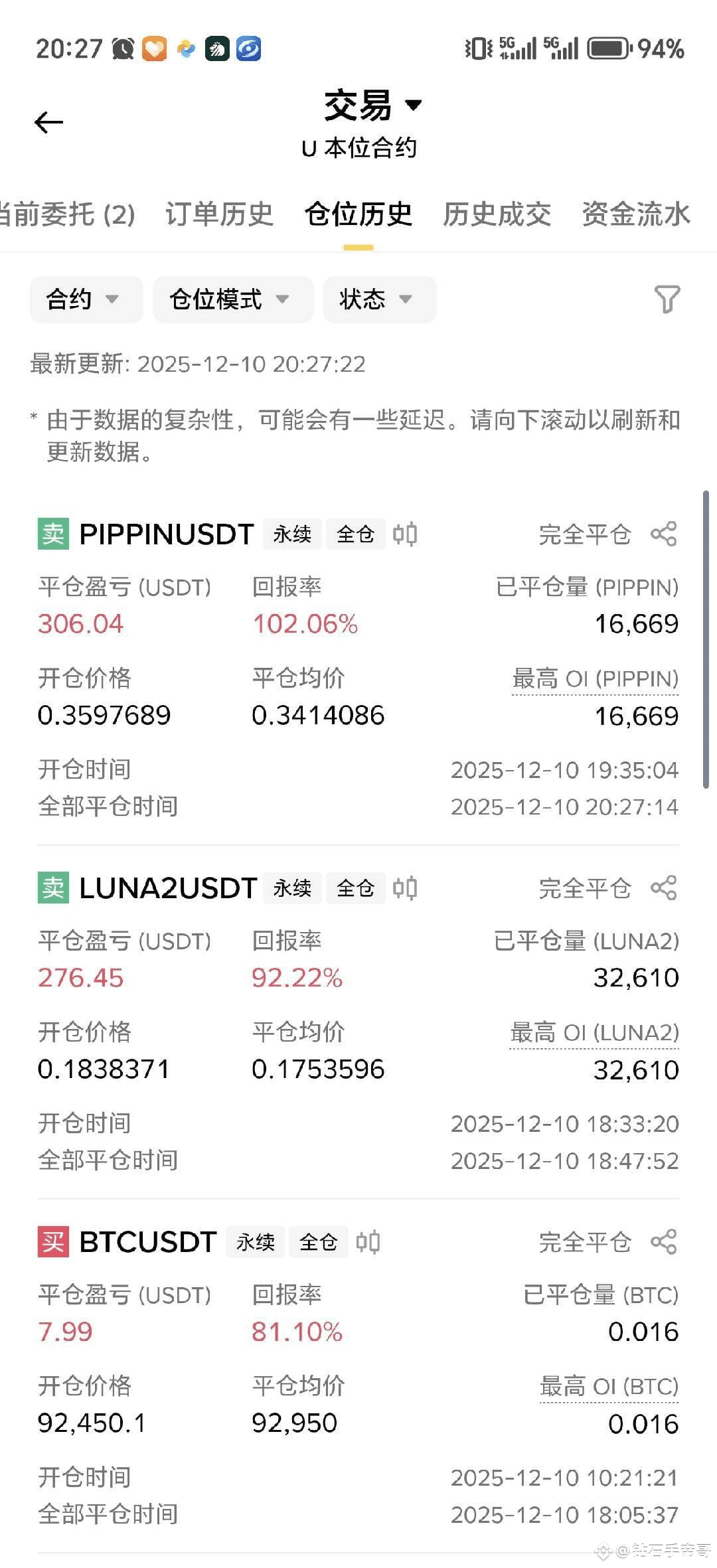Open the funnel filter icon

667,299
